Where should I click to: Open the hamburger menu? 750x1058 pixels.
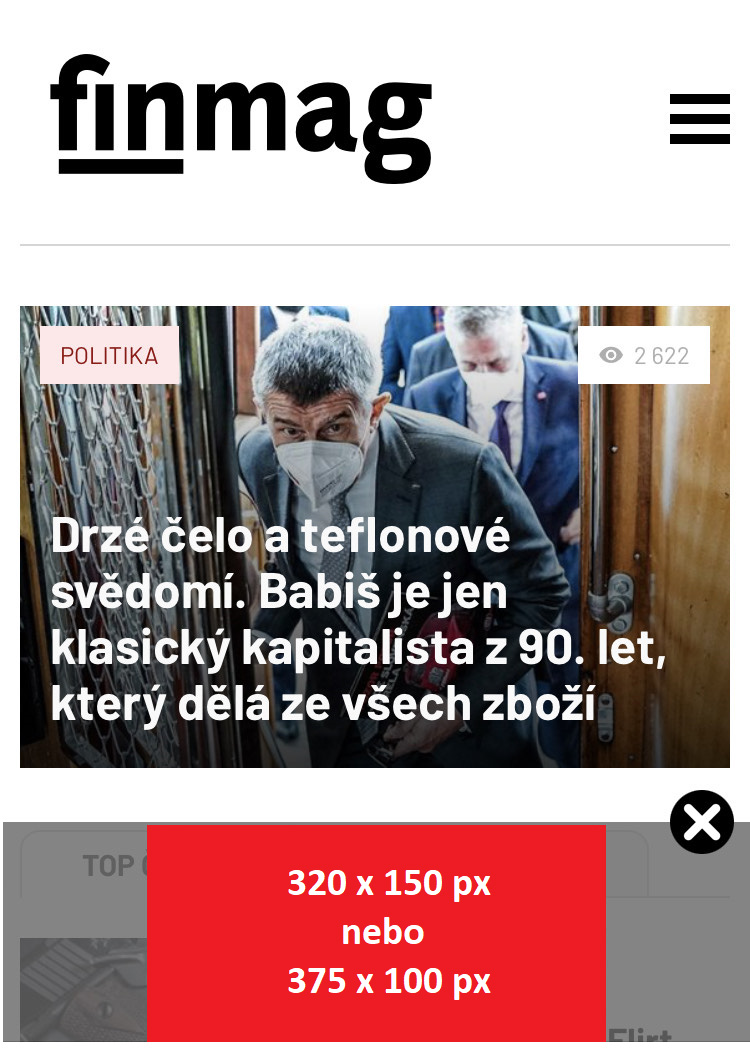click(699, 119)
